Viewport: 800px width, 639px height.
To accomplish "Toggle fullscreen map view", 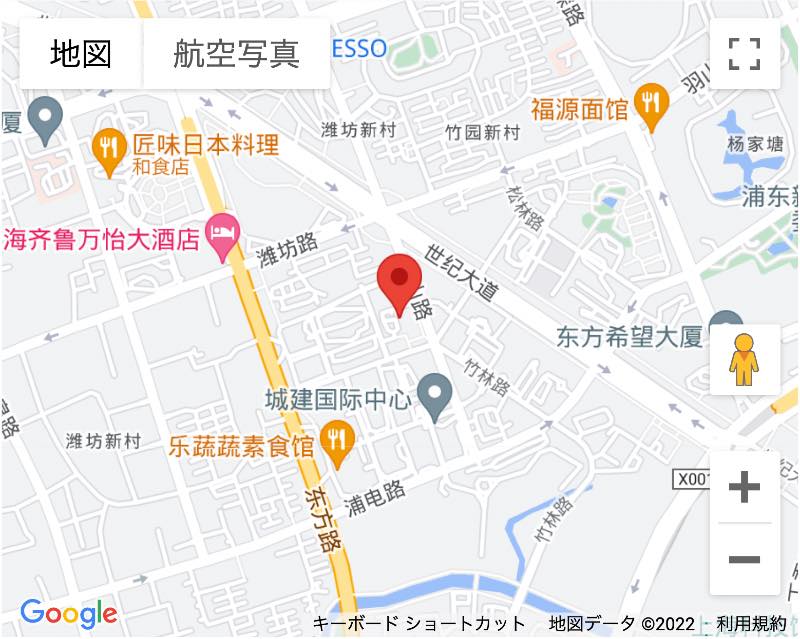I will (744, 53).
